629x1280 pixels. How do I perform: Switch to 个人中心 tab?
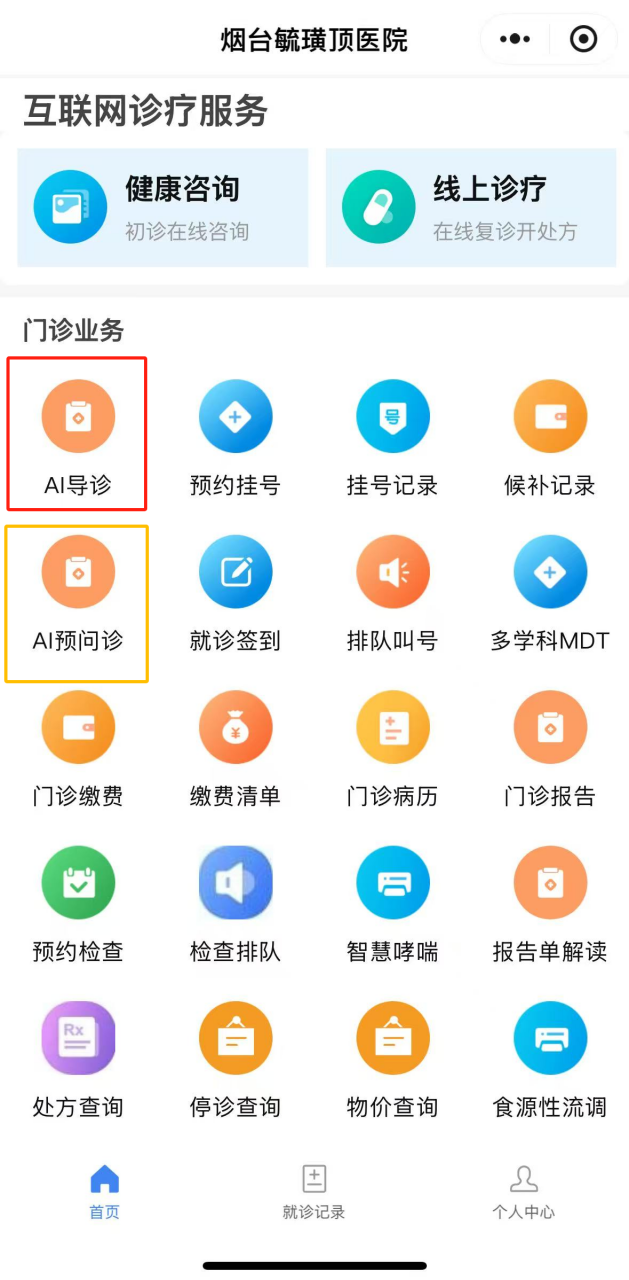click(x=523, y=1192)
